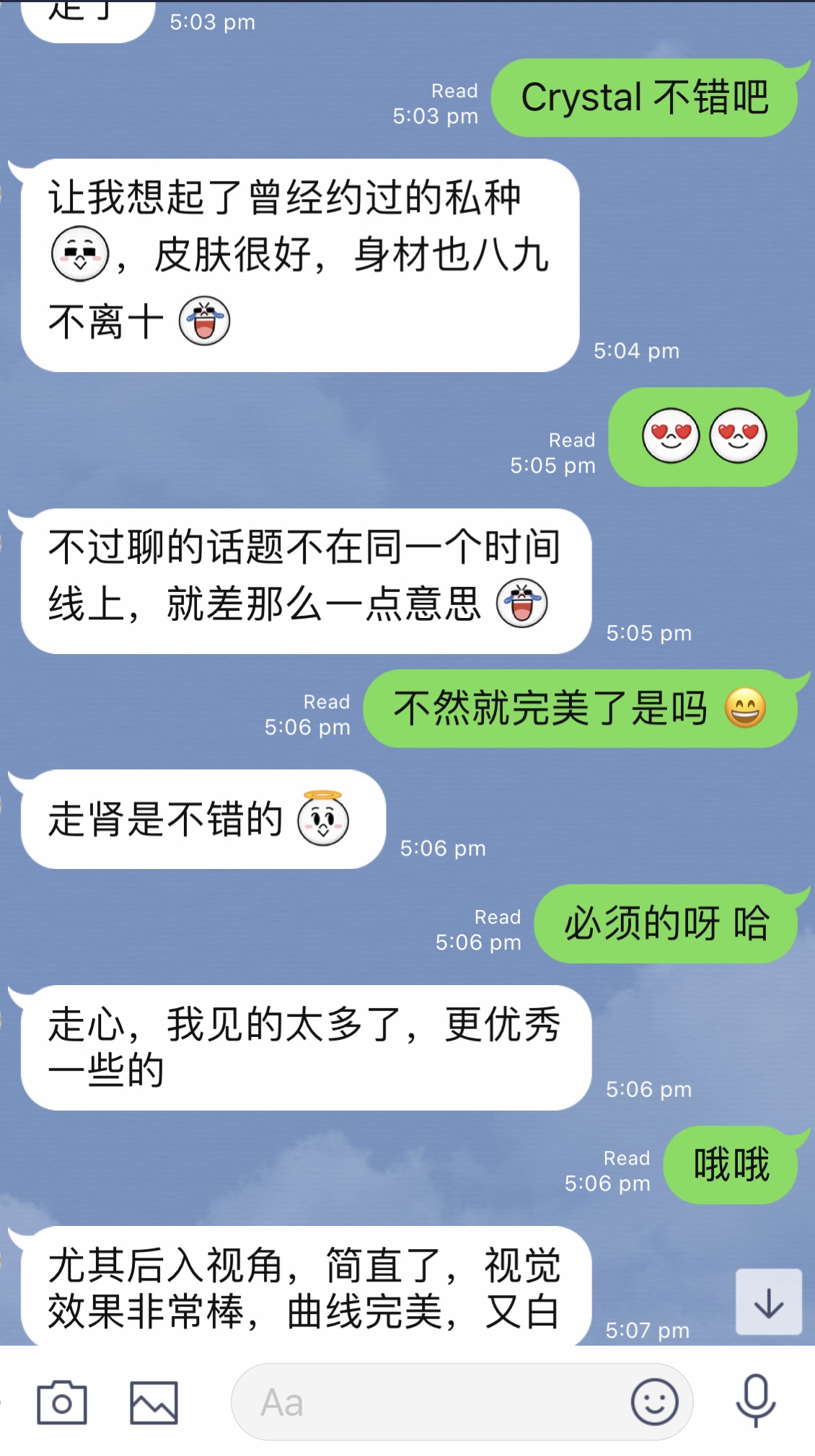Open the camera to take a photo
The width and height of the screenshot is (815, 1456).
pos(62,1403)
